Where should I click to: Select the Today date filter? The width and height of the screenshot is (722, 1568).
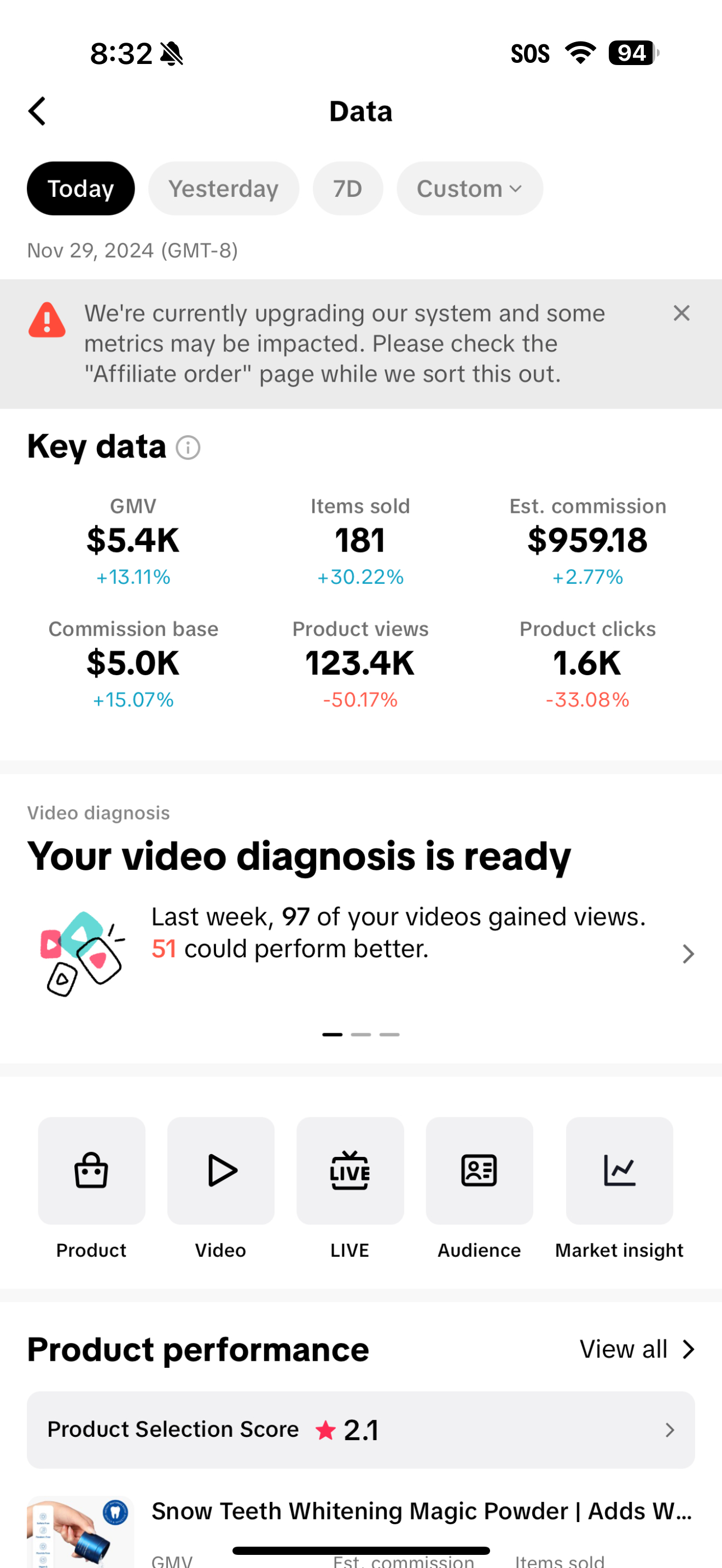(80, 189)
